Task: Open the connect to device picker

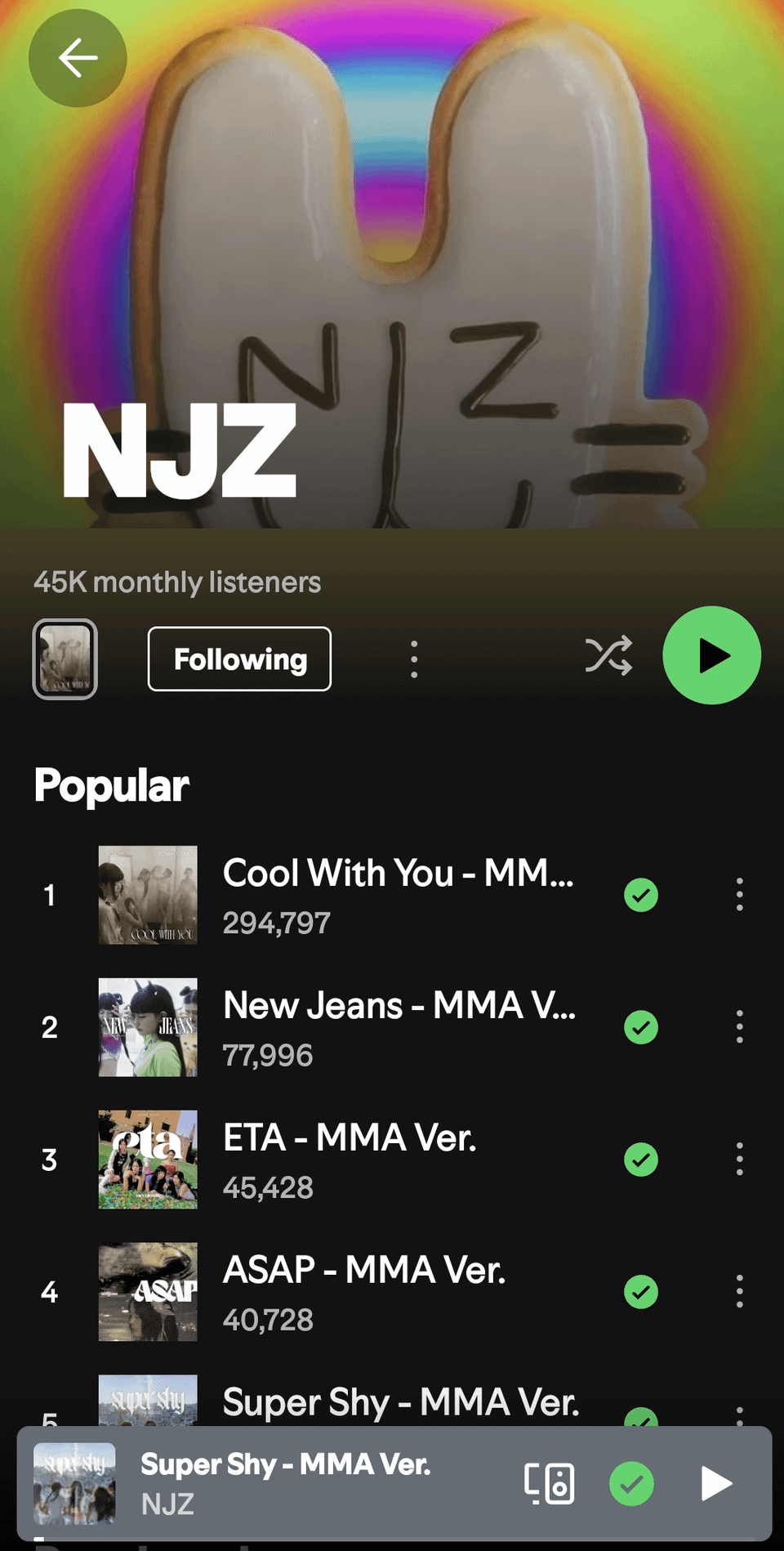Action: tap(550, 1483)
